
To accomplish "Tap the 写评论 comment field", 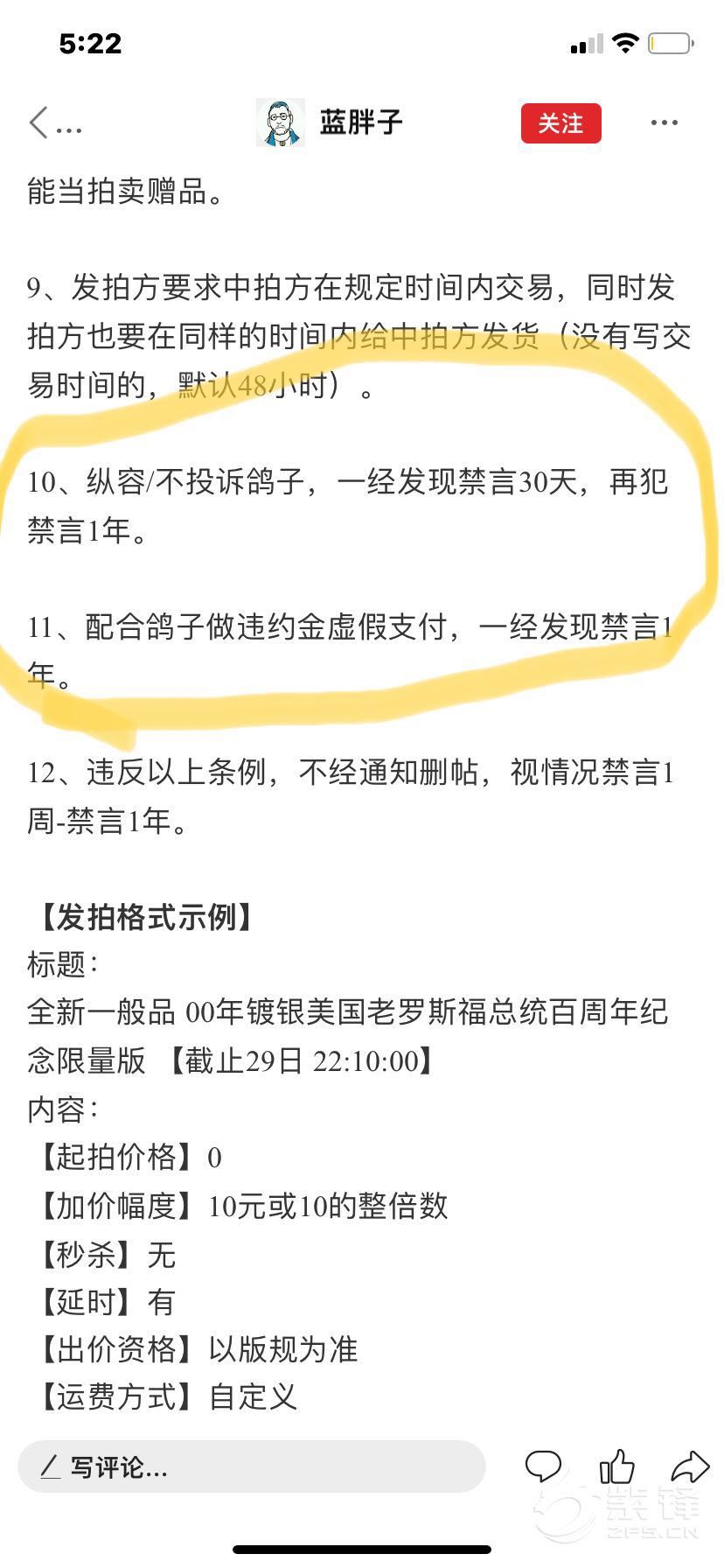I will tap(251, 1467).
